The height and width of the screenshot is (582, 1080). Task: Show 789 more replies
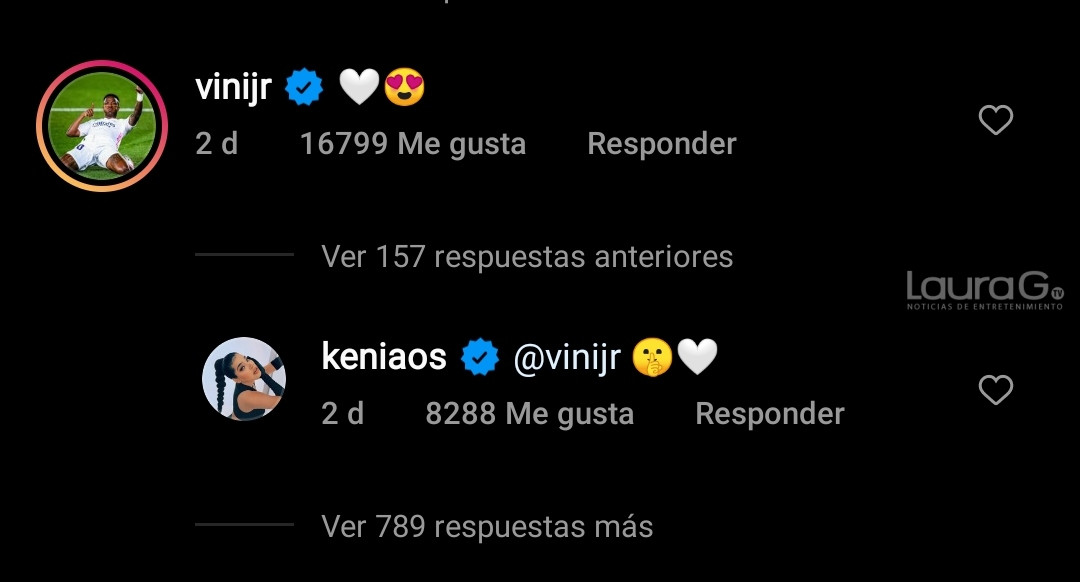(x=487, y=526)
